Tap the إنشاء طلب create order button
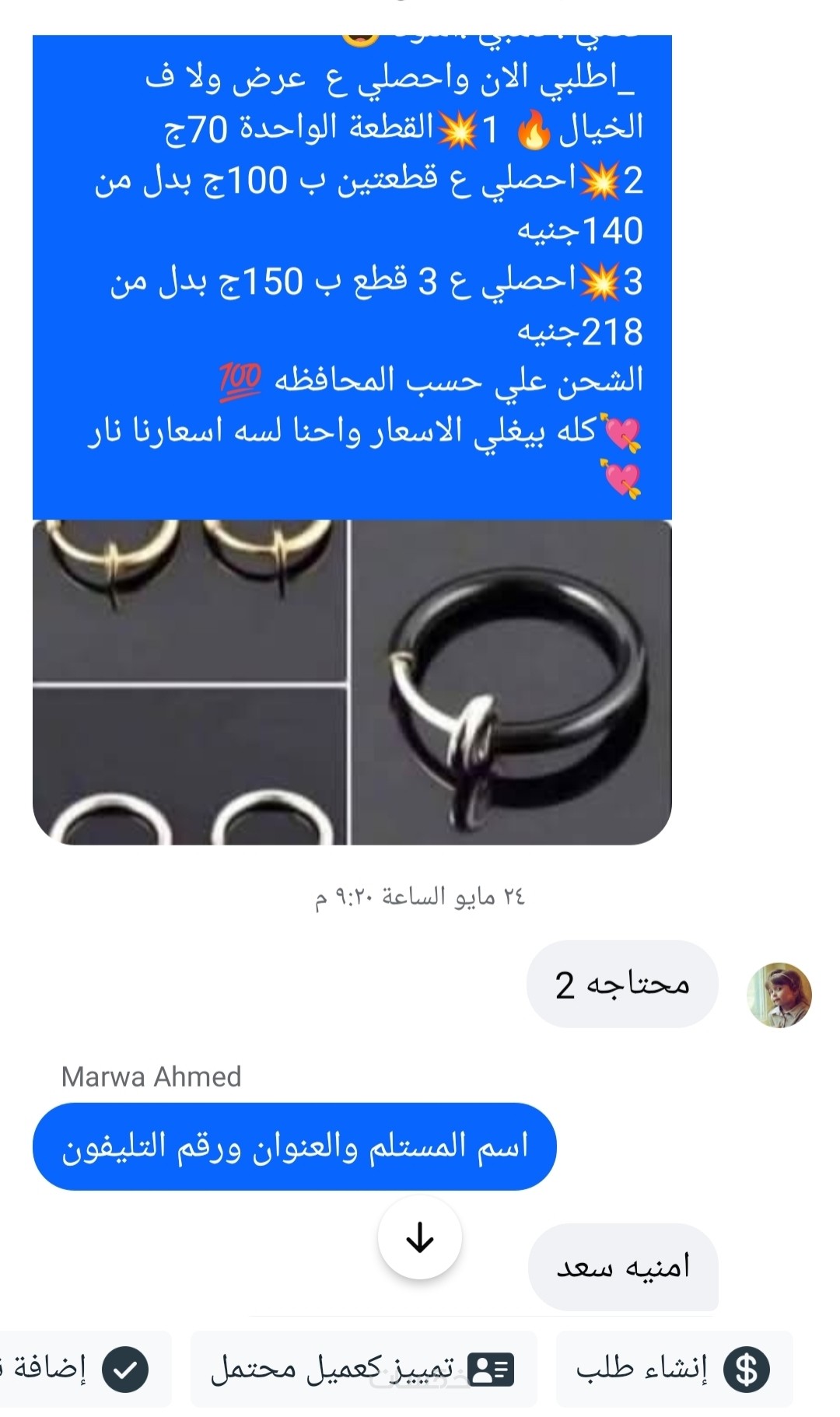 (674, 1369)
